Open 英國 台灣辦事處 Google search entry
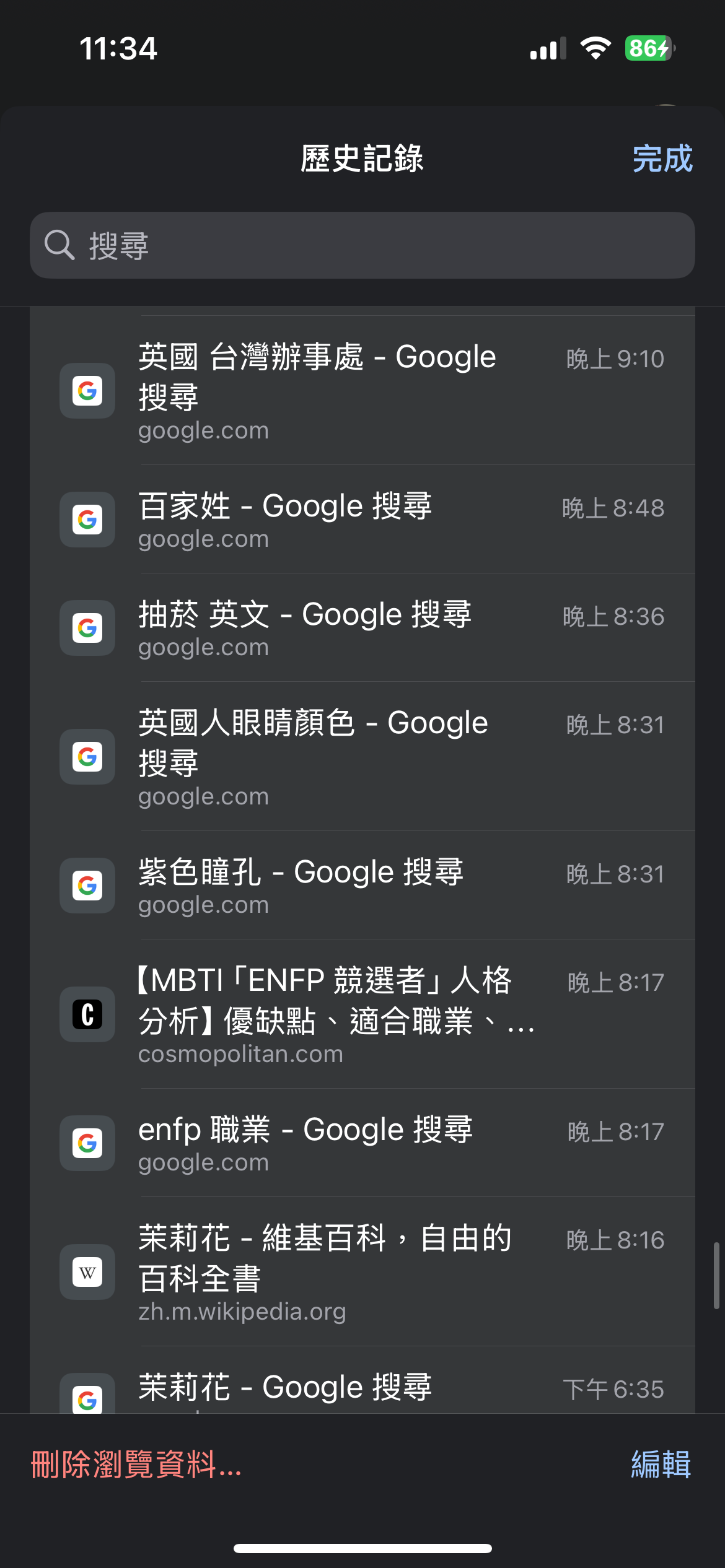The image size is (725, 1568). (362, 391)
